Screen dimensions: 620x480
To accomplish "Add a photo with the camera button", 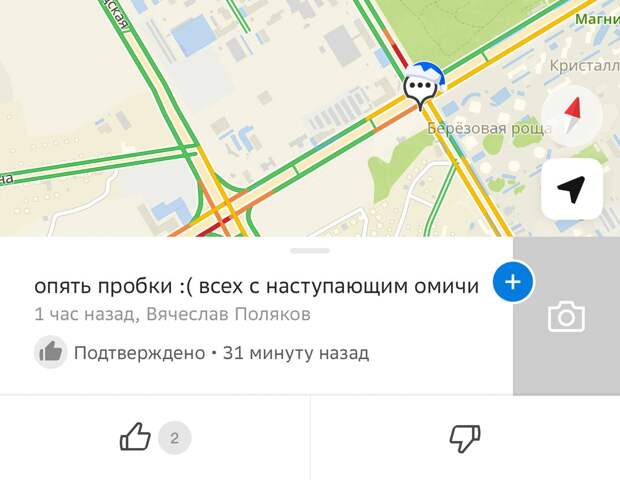I will [x=566, y=317].
